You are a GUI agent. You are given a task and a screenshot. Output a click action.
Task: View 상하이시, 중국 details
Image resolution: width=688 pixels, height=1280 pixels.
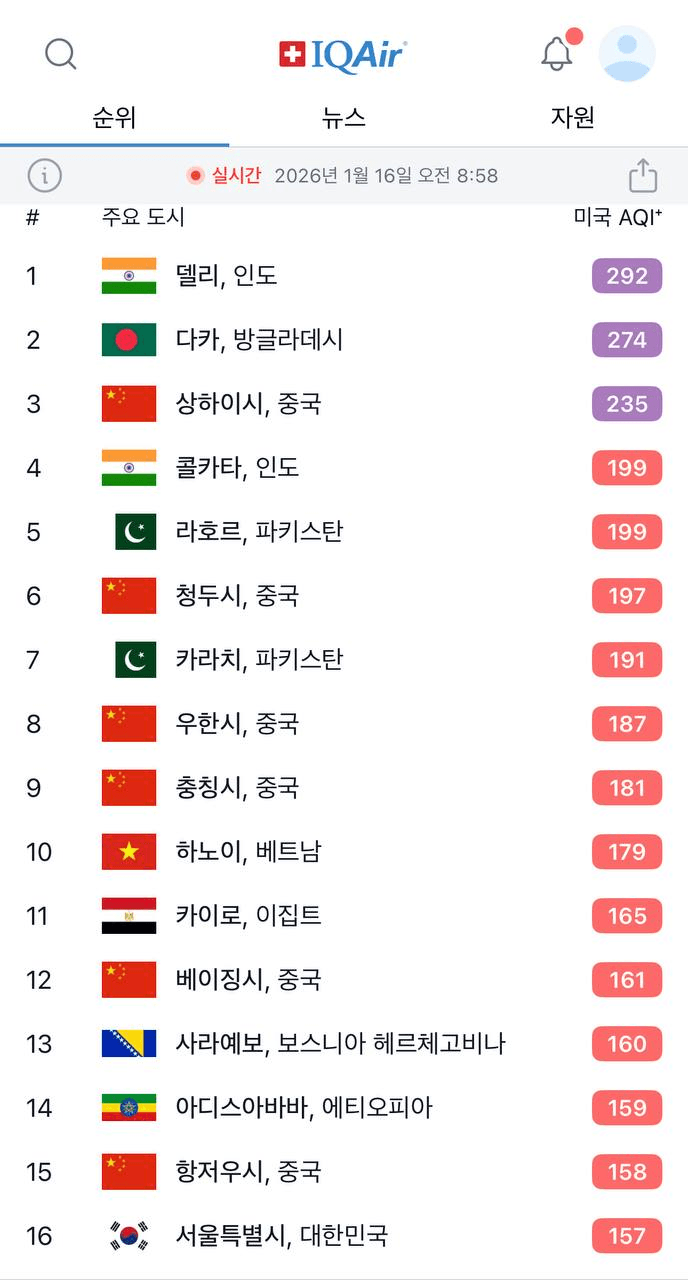[x=248, y=404]
